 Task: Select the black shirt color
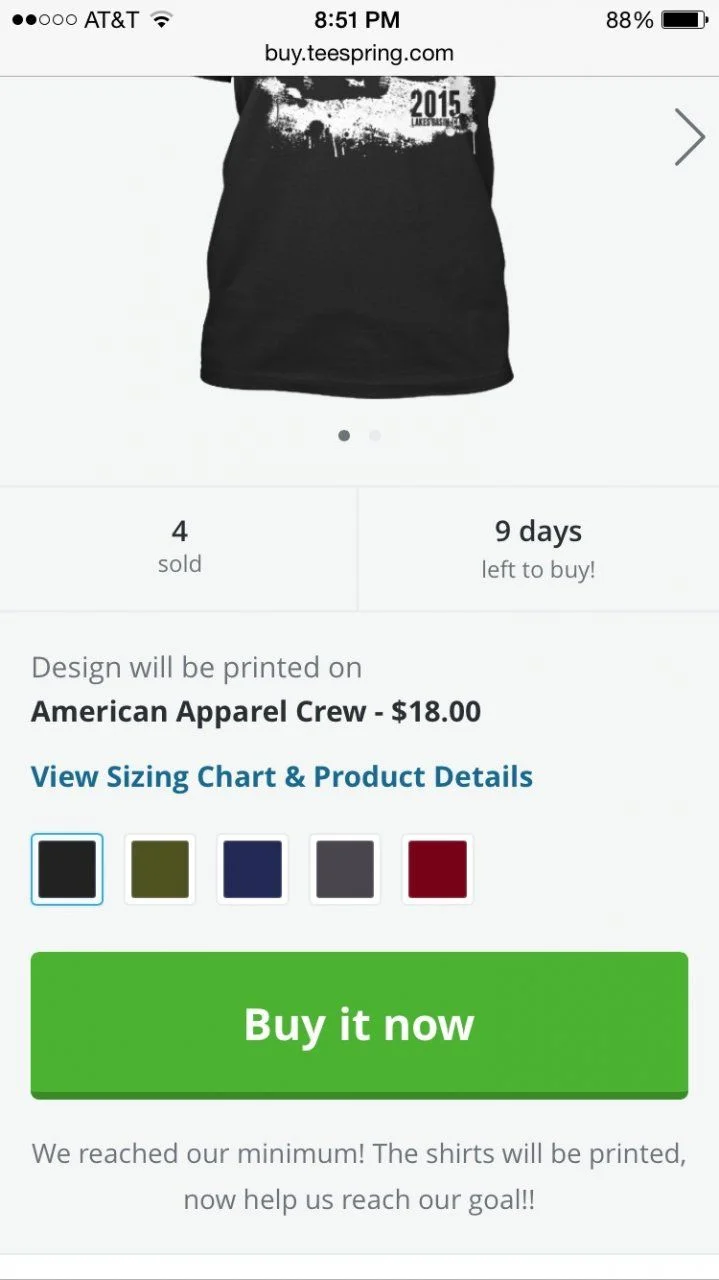tap(67, 869)
